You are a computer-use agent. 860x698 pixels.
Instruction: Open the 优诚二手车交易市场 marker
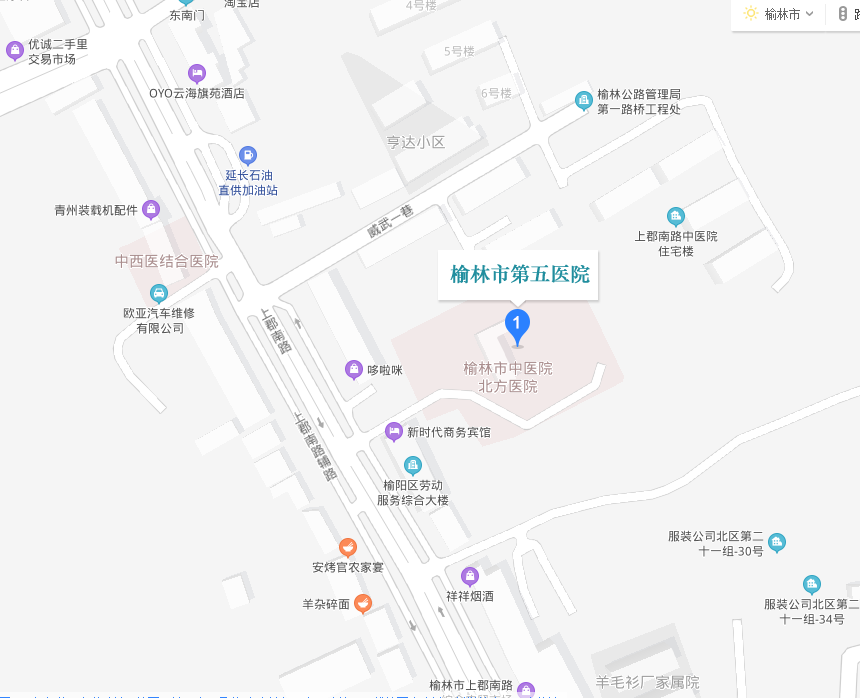(15, 50)
